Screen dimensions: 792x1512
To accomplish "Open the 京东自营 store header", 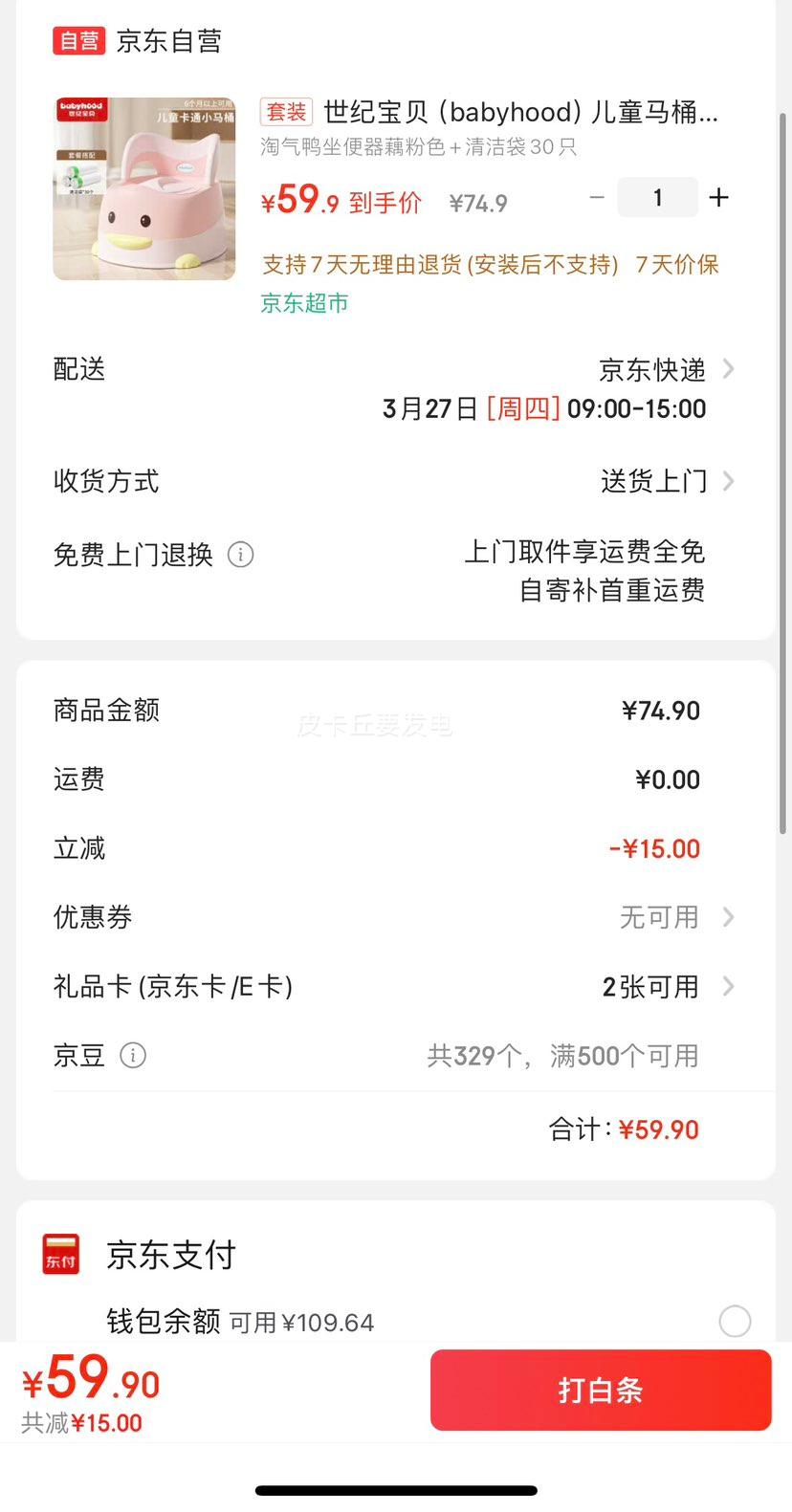I will pyautogui.click(x=168, y=41).
